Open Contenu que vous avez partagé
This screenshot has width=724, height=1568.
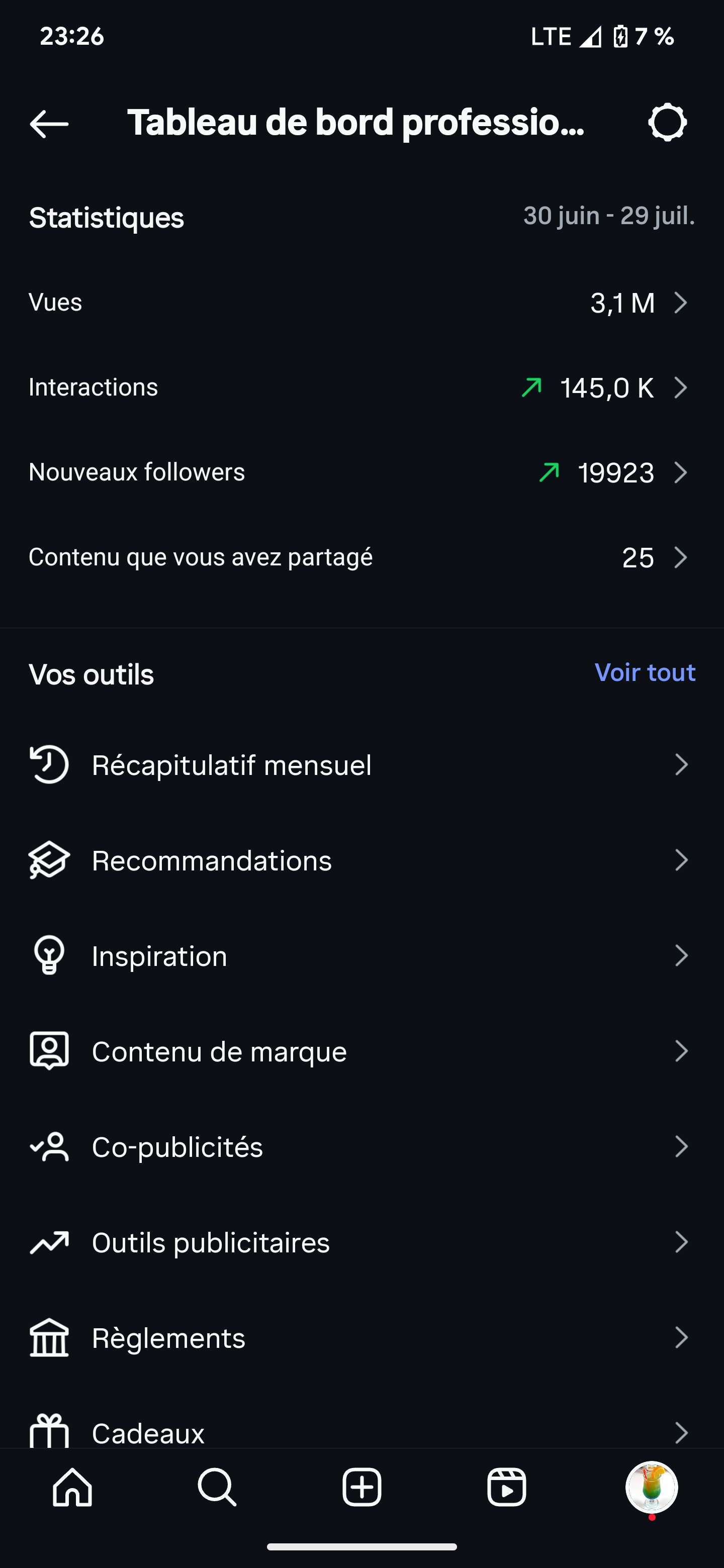(x=361, y=557)
